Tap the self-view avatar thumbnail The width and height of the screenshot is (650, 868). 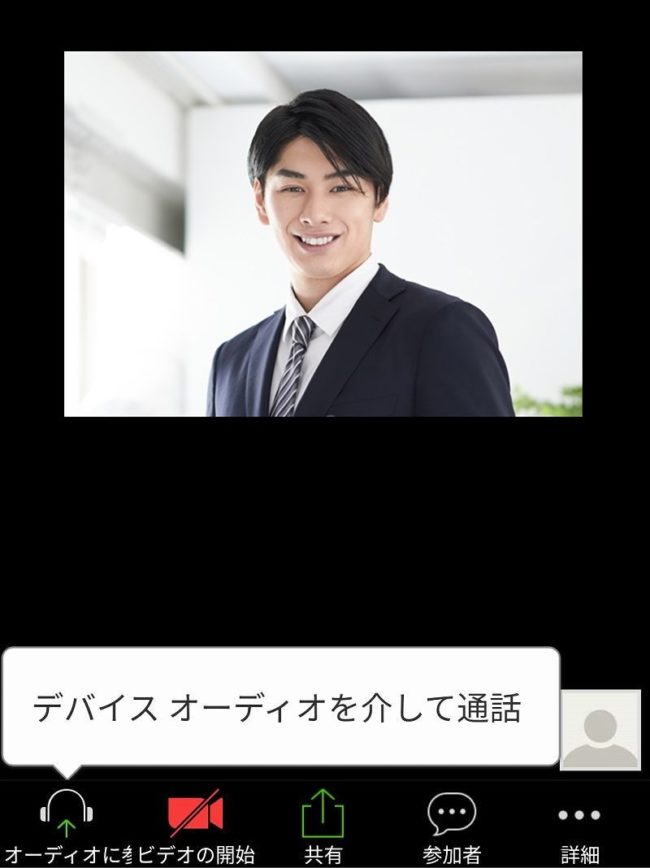coord(600,730)
